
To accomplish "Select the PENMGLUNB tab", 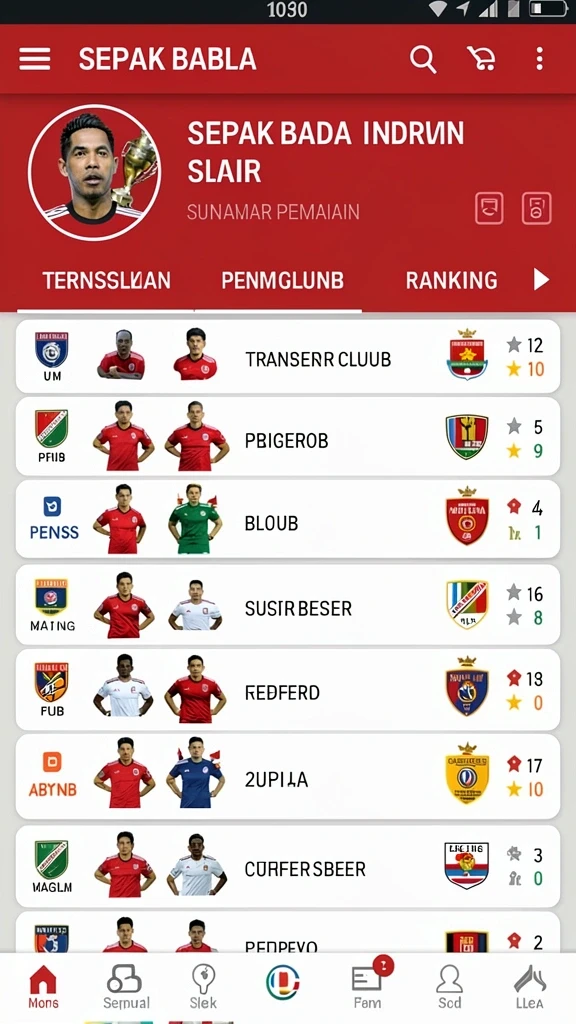I will click(x=282, y=280).
